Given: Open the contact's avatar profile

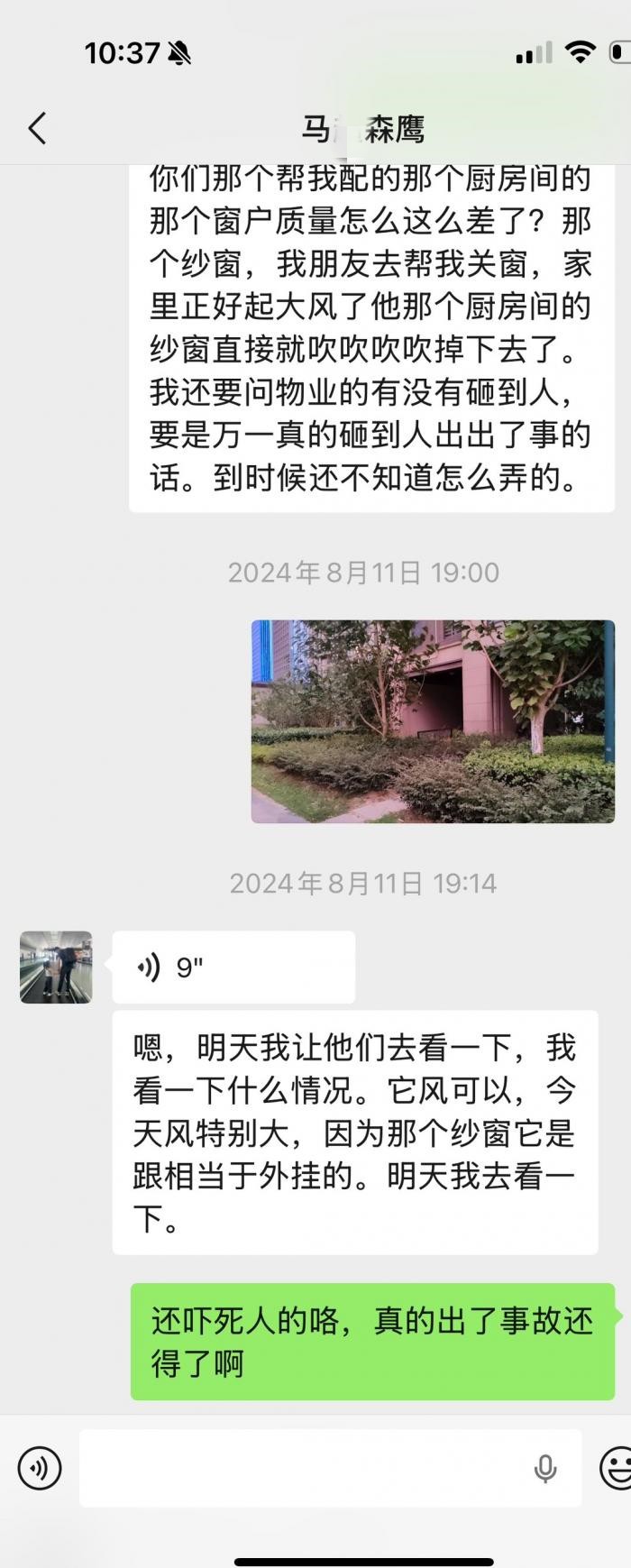Looking at the screenshot, I should click(56, 967).
